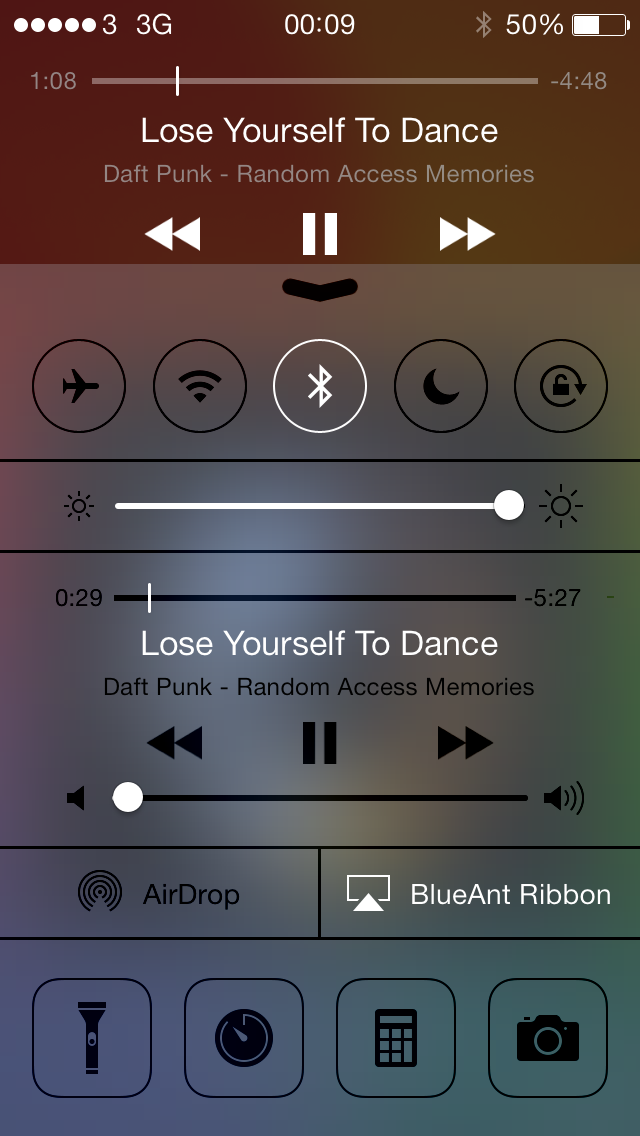This screenshot has width=640, height=1136.
Task: Turn on the flashlight
Action: (x=92, y=1038)
